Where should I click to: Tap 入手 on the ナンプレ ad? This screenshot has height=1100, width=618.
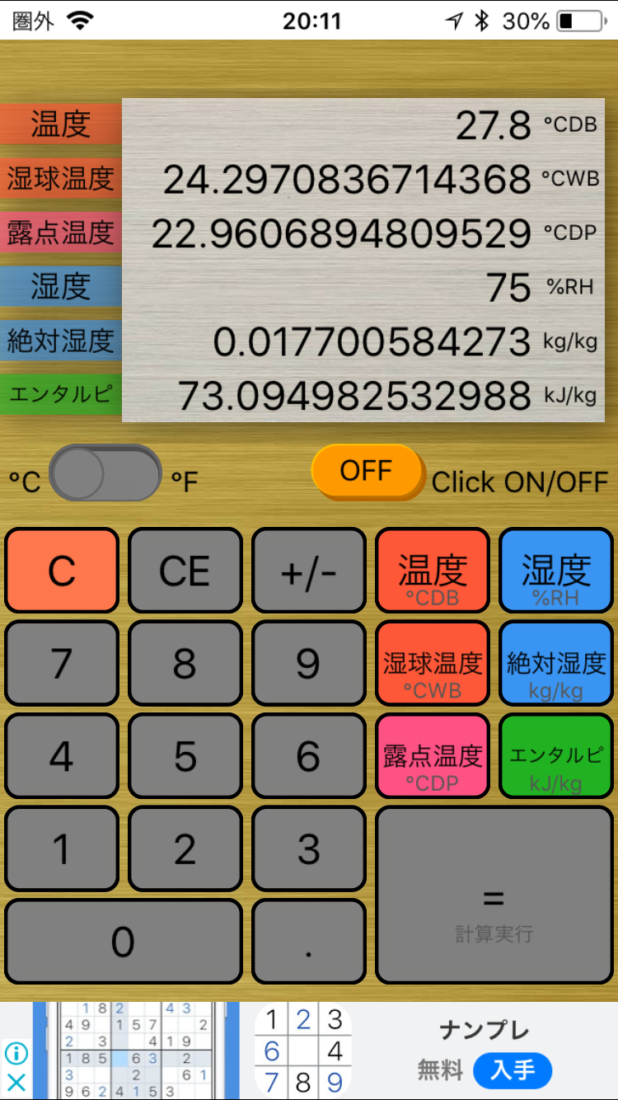(512, 1071)
